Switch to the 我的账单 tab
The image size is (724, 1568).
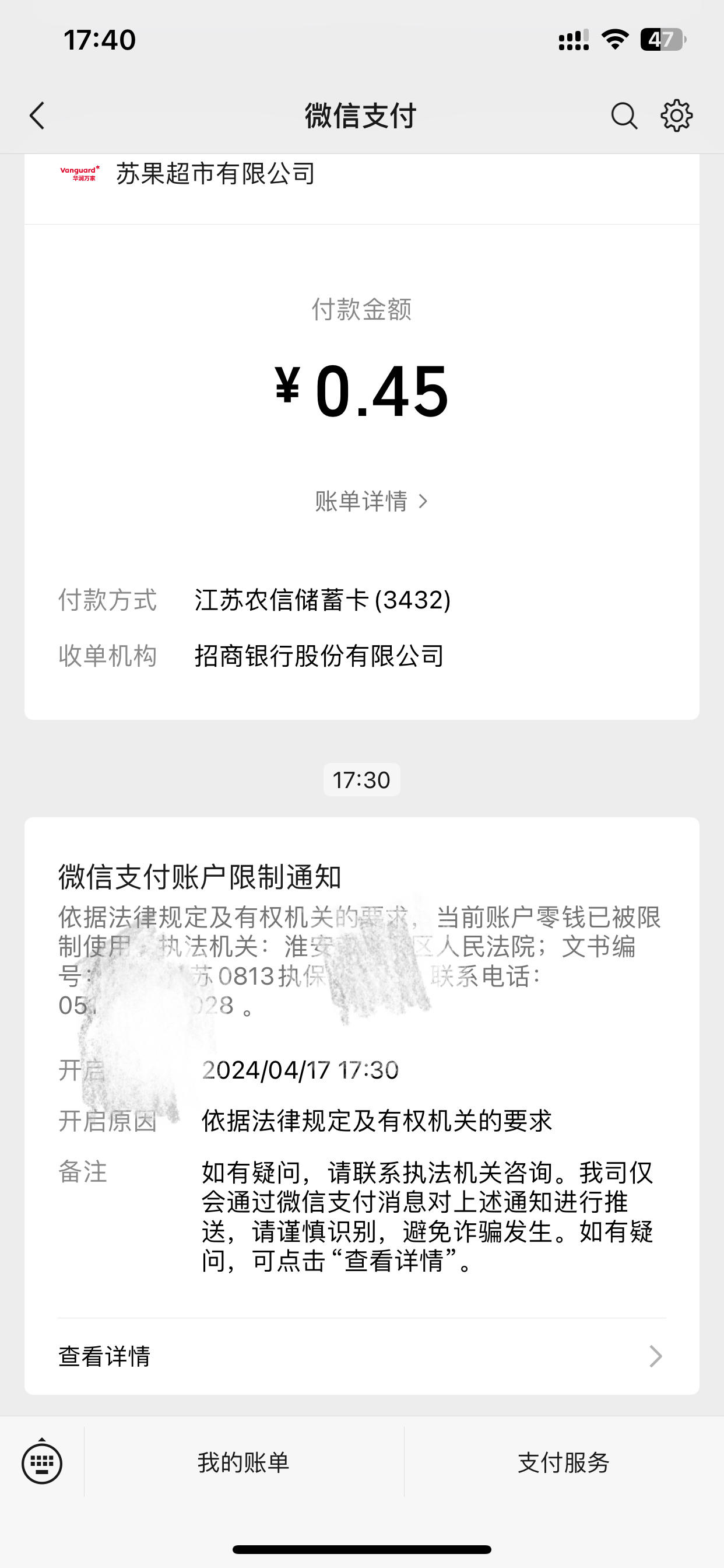pos(242,1464)
